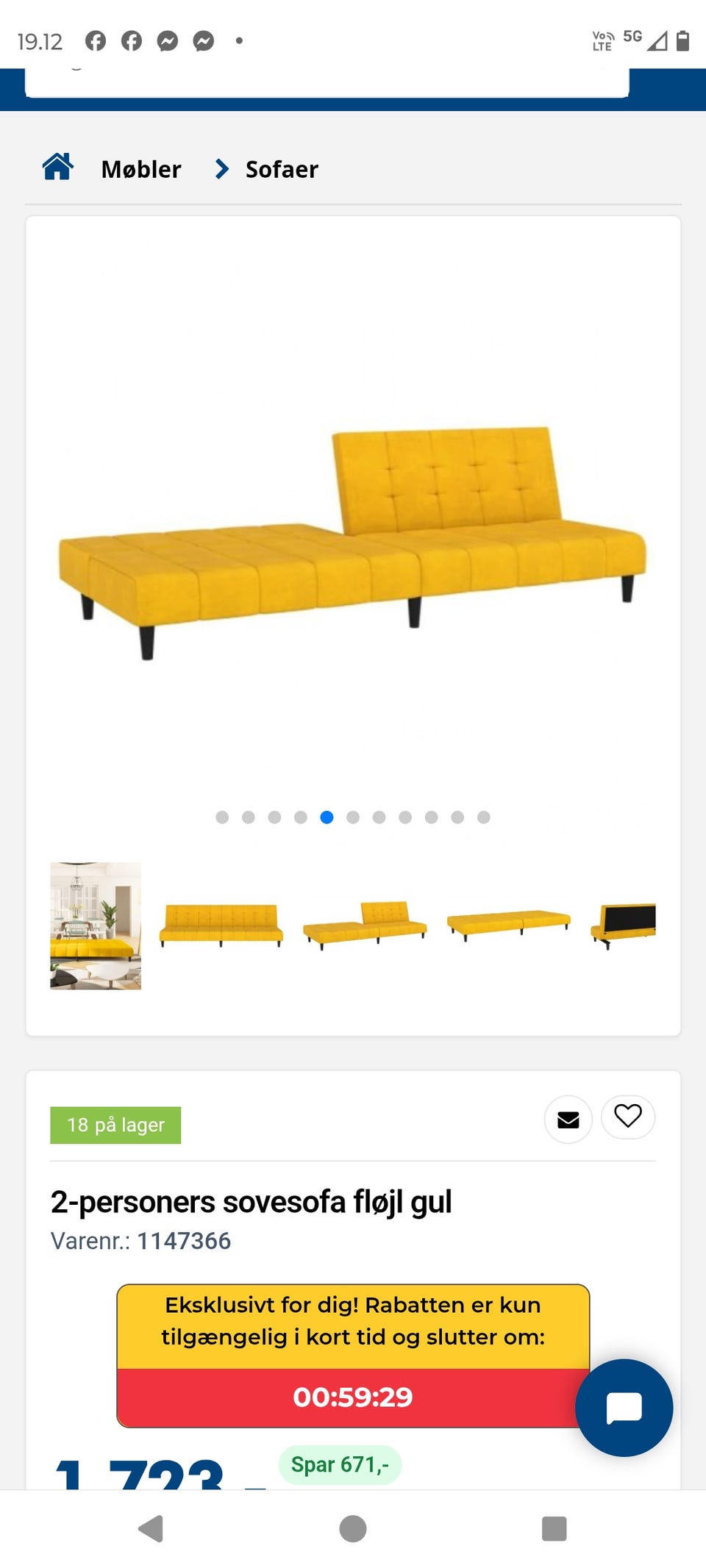Screen dimensions: 706x1568
Task: Toggle the favorite heart for this product
Action: click(x=627, y=1118)
